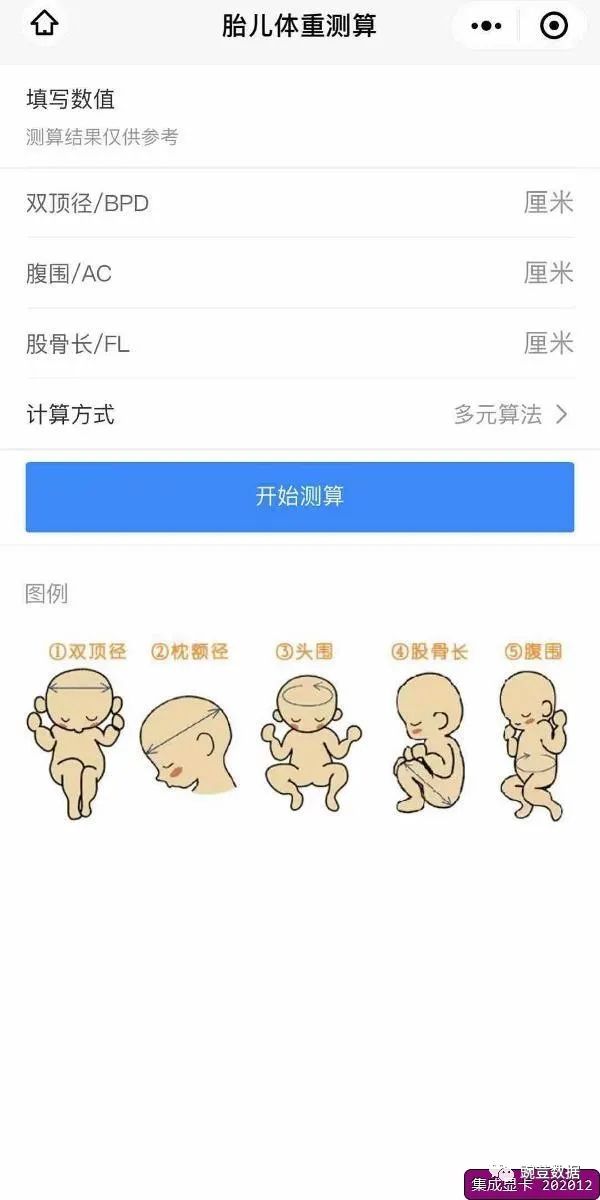Screen dimensions: 600x1200
Task: Go to the mini program home icon
Action: pyautogui.click(x=44, y=25)
